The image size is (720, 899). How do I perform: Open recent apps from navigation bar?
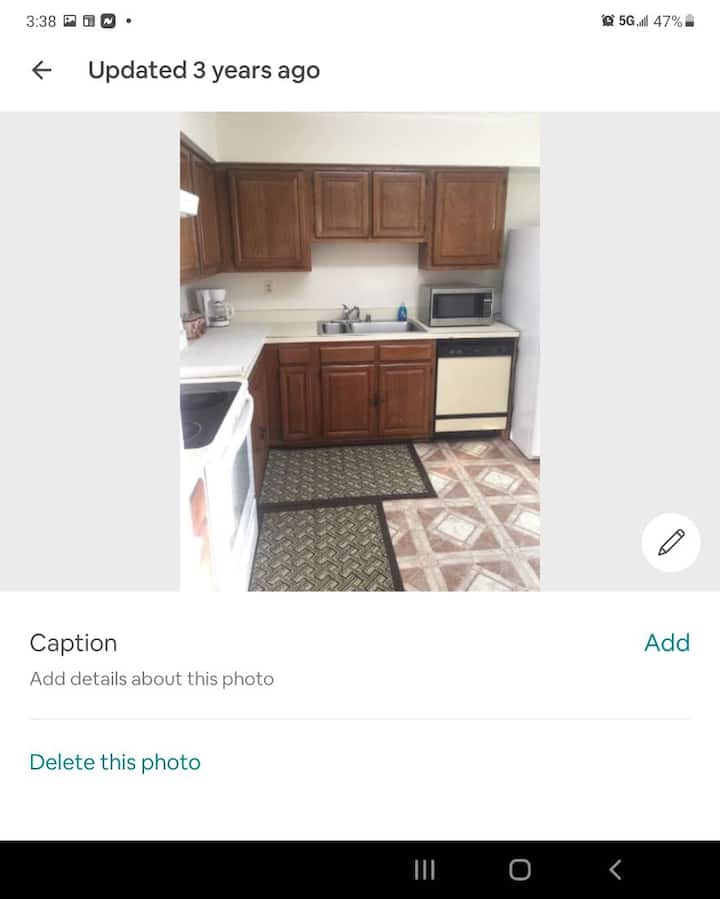pos(424,870)
